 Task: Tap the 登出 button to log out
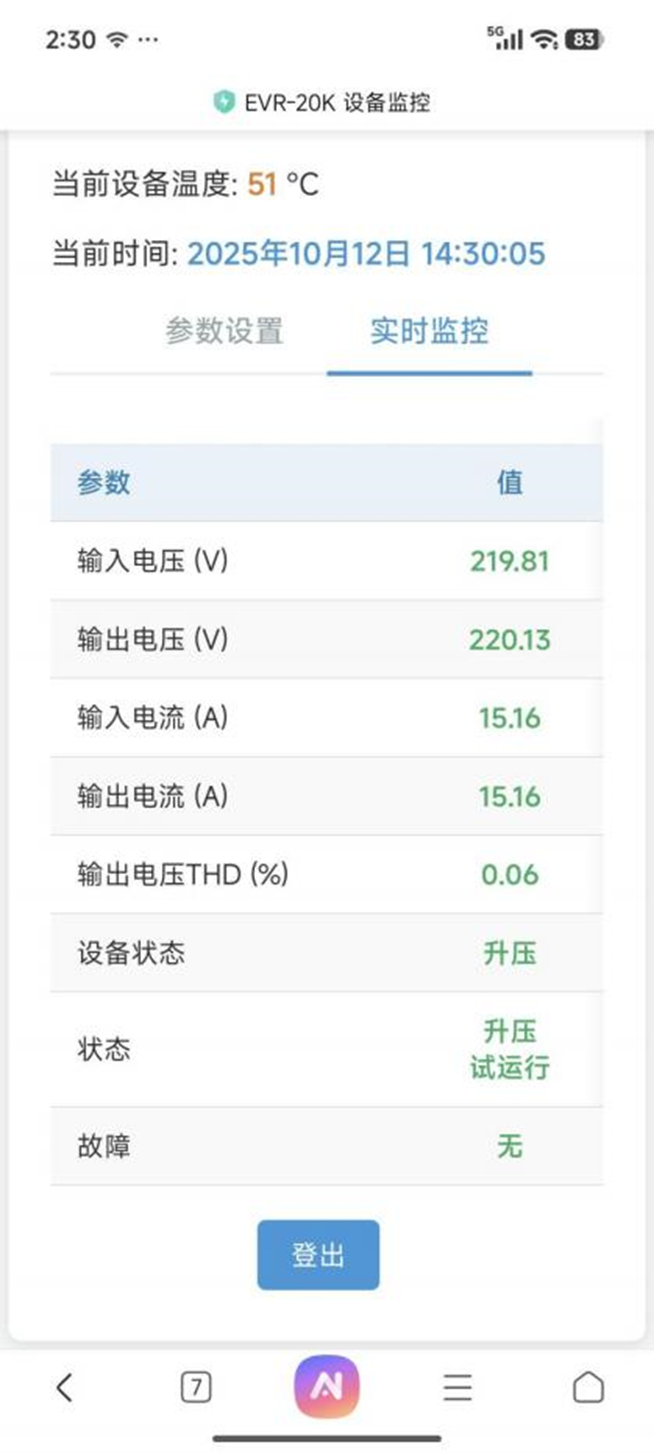(318, 1255)
